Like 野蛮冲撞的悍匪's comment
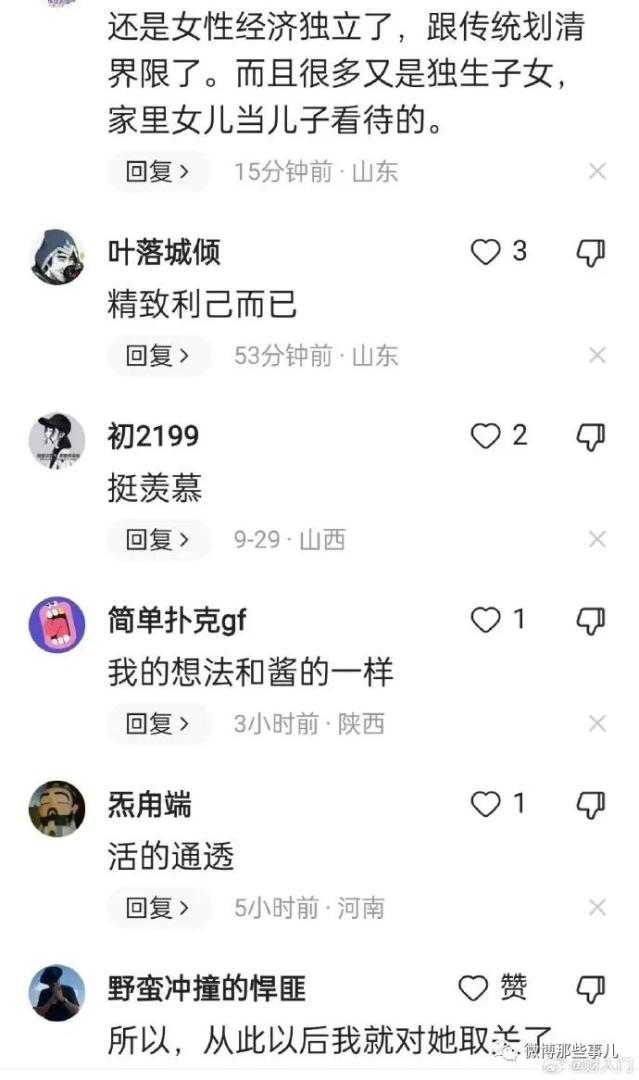Image resolution: width=639 pixels, height=1080 pixels. point(474,989)
